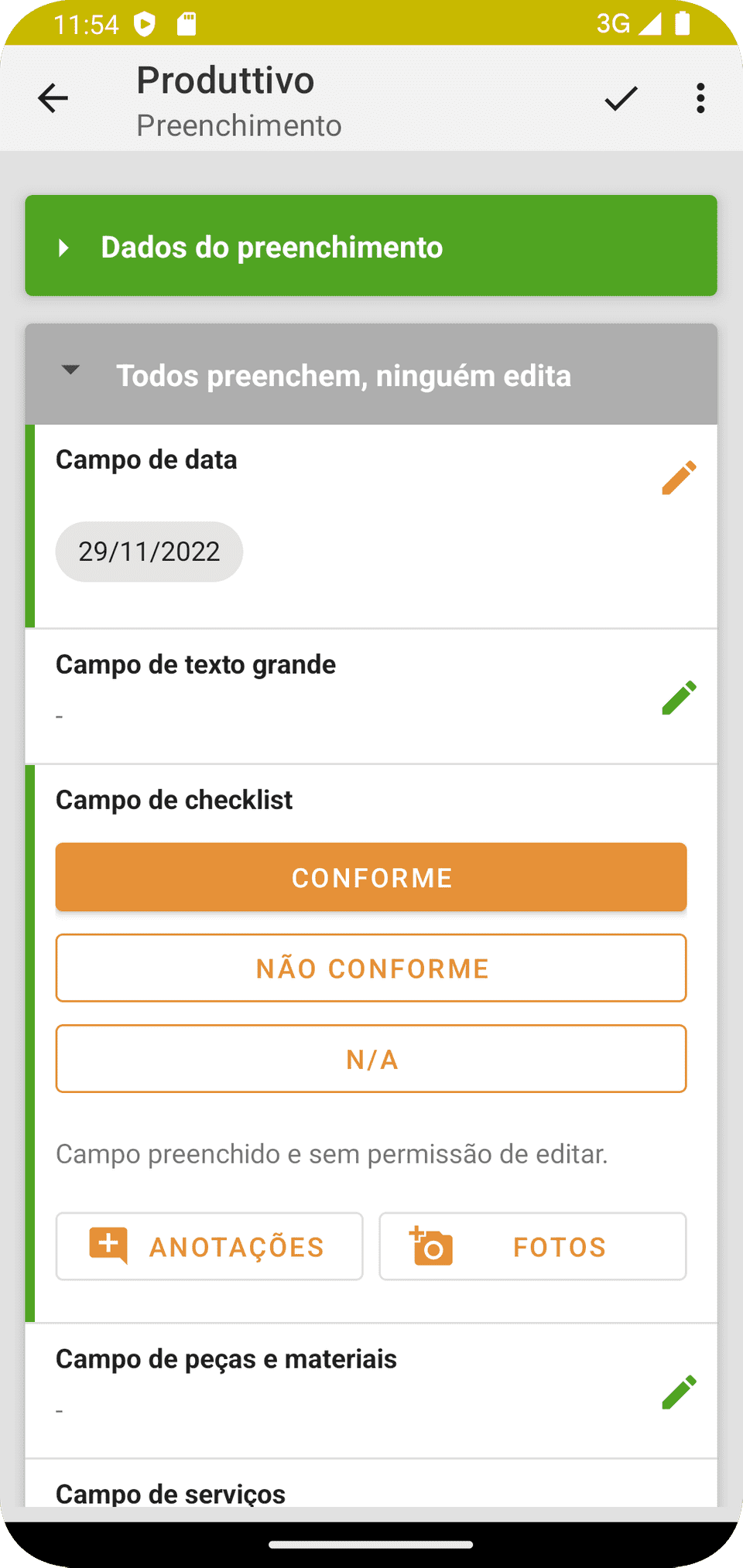743x1568 pixels.
Task: Edit Campo de texto grande with pencil icon
Action: tap(679, 696)
